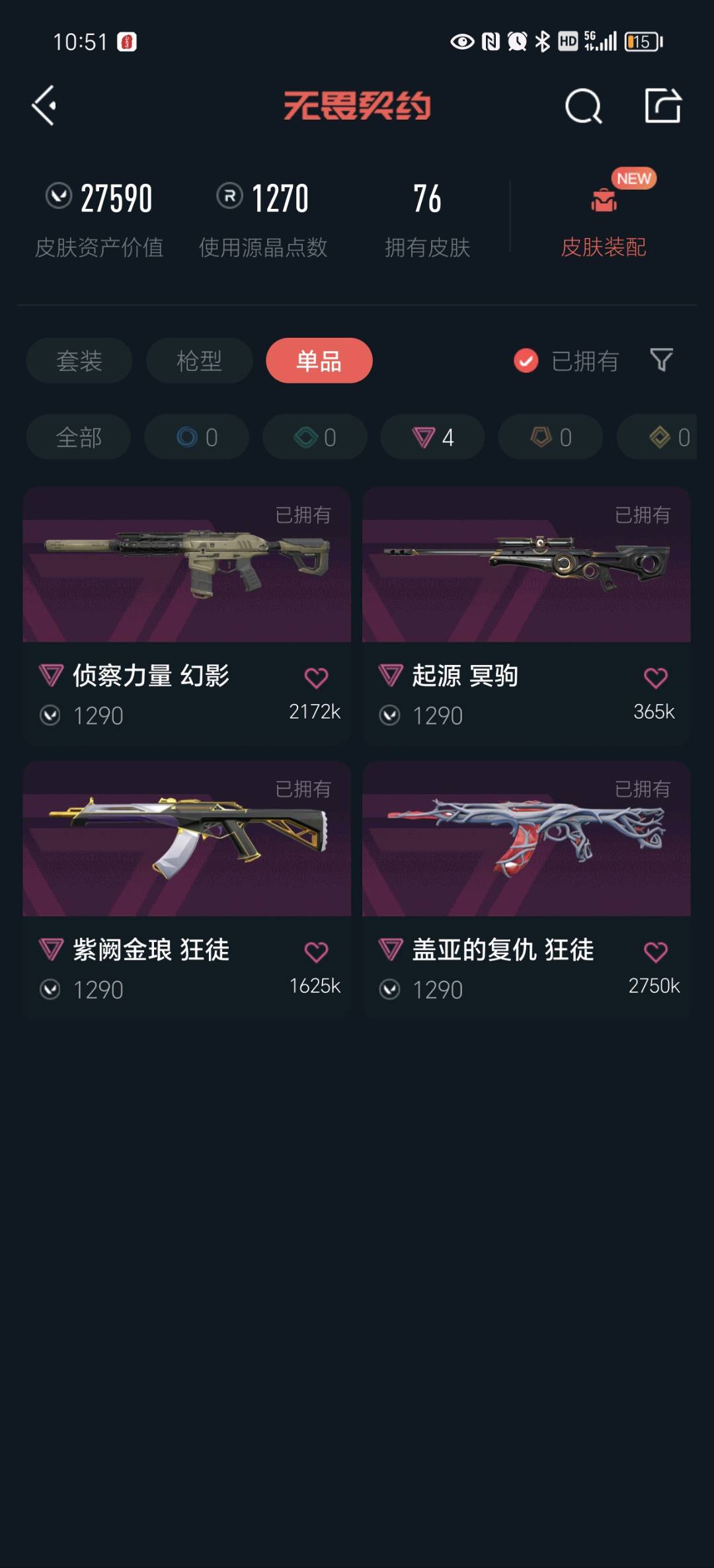Image resolution: width=714 pixels, height=1568 pixels.
Task: Favorite the 起源 冥驹 skin with heart
Action: 655,678
